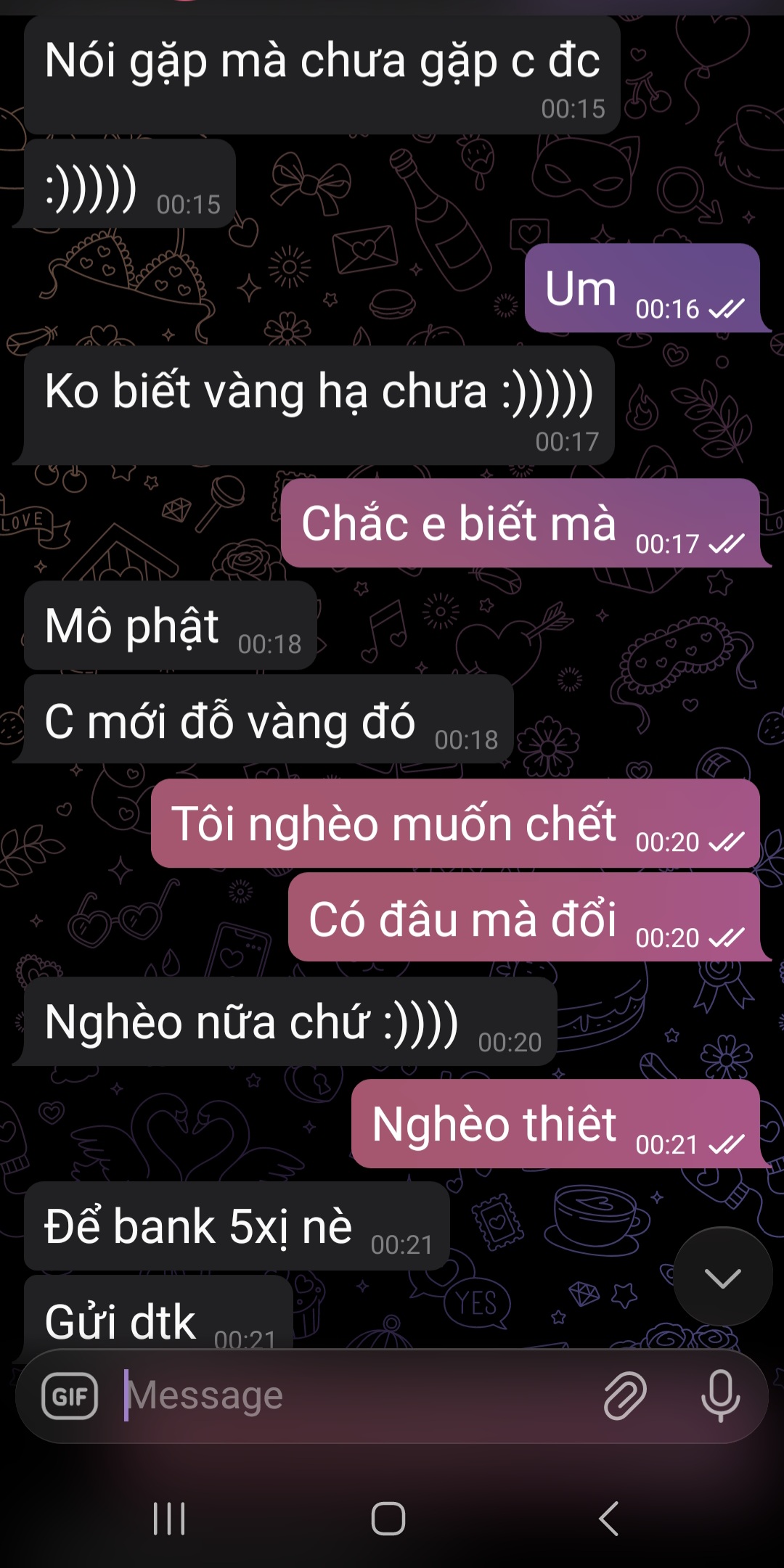Open the attachment paperclip
The width and height of the screenshot is (784, 1568).
point(625,1396)
